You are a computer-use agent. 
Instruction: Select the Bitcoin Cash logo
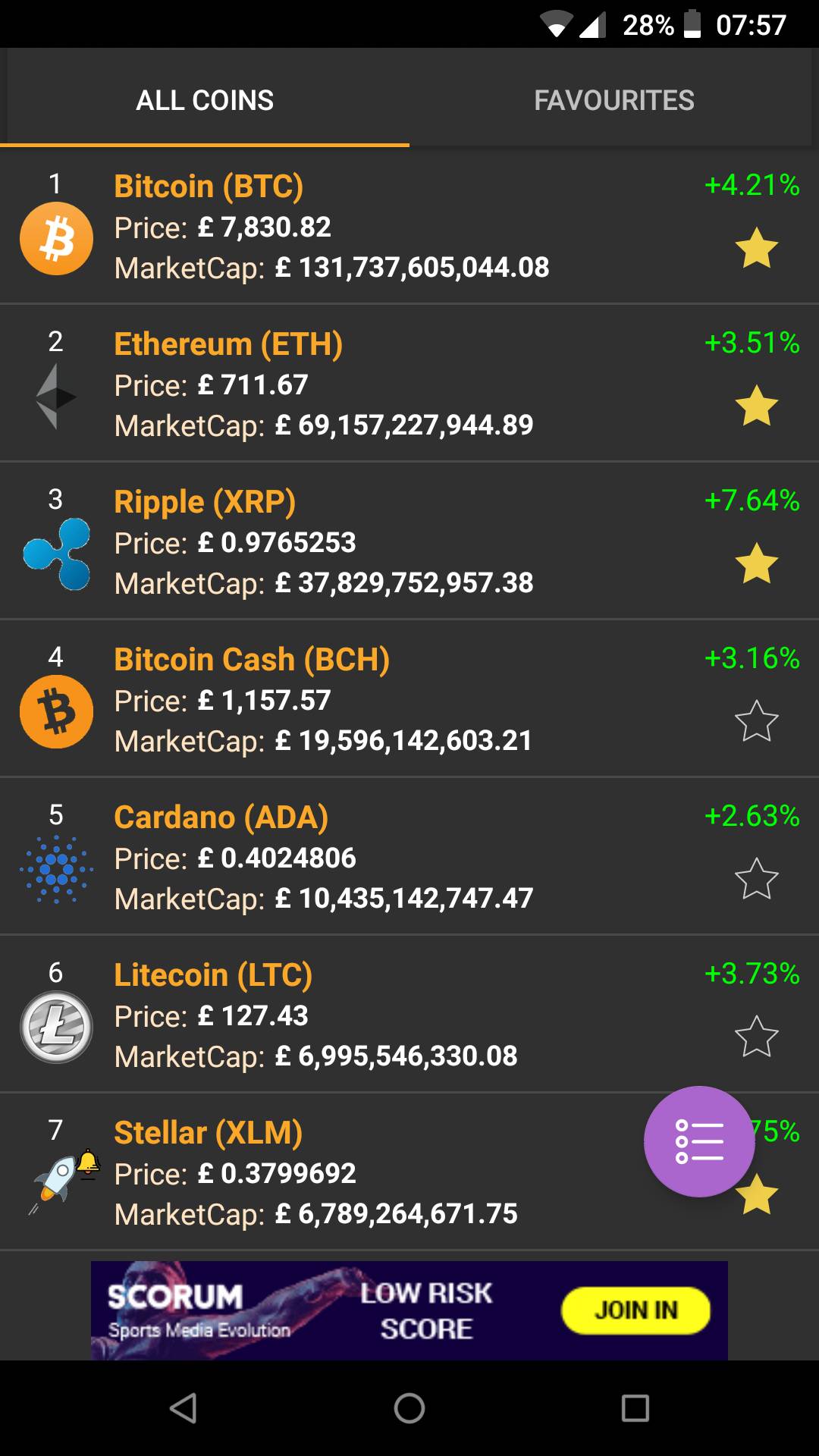click(x=56, y=711)
